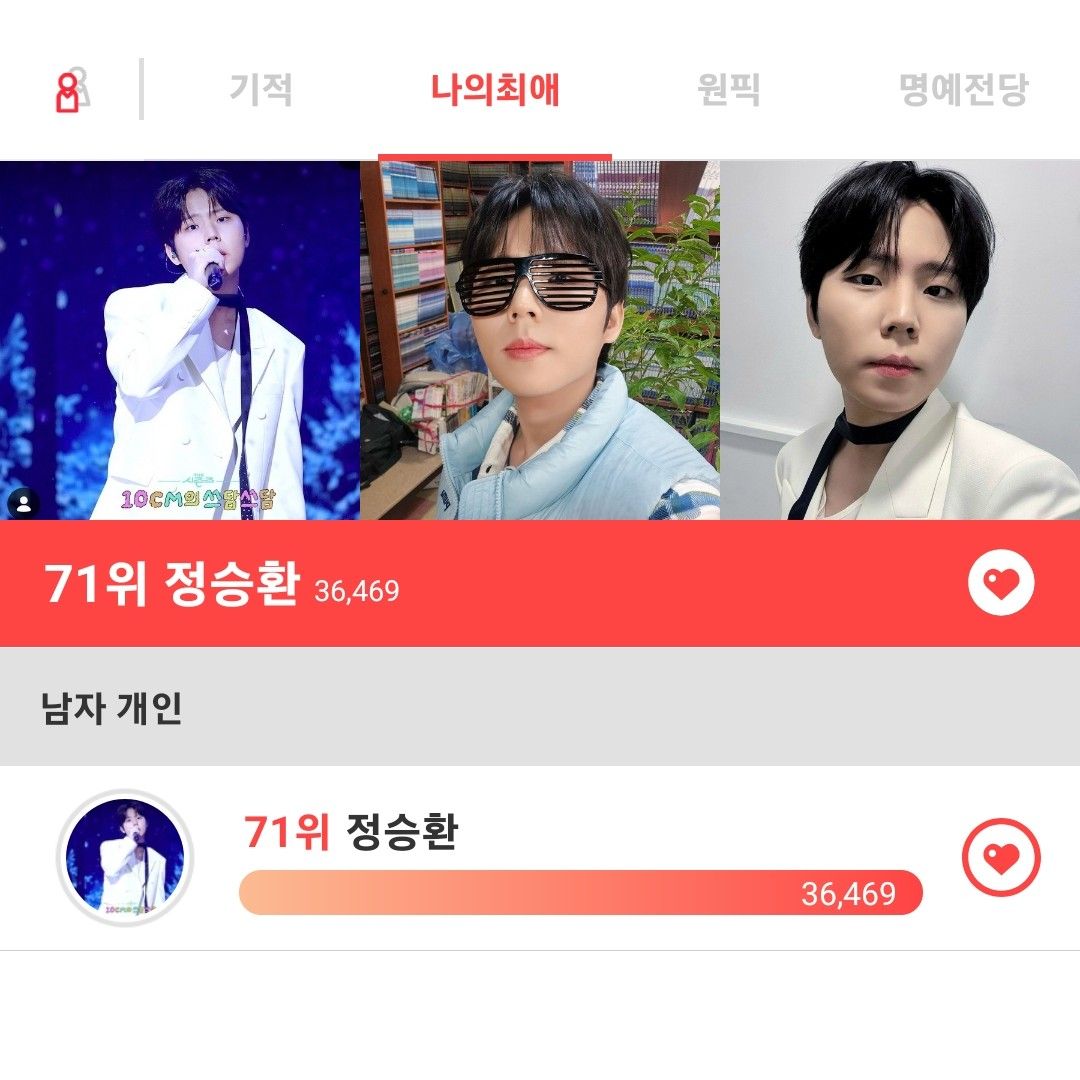The width and height of the screenshot is (1080, 1080).
Task: Open the selfie photo against white wall
Action: tap(900, 340)
